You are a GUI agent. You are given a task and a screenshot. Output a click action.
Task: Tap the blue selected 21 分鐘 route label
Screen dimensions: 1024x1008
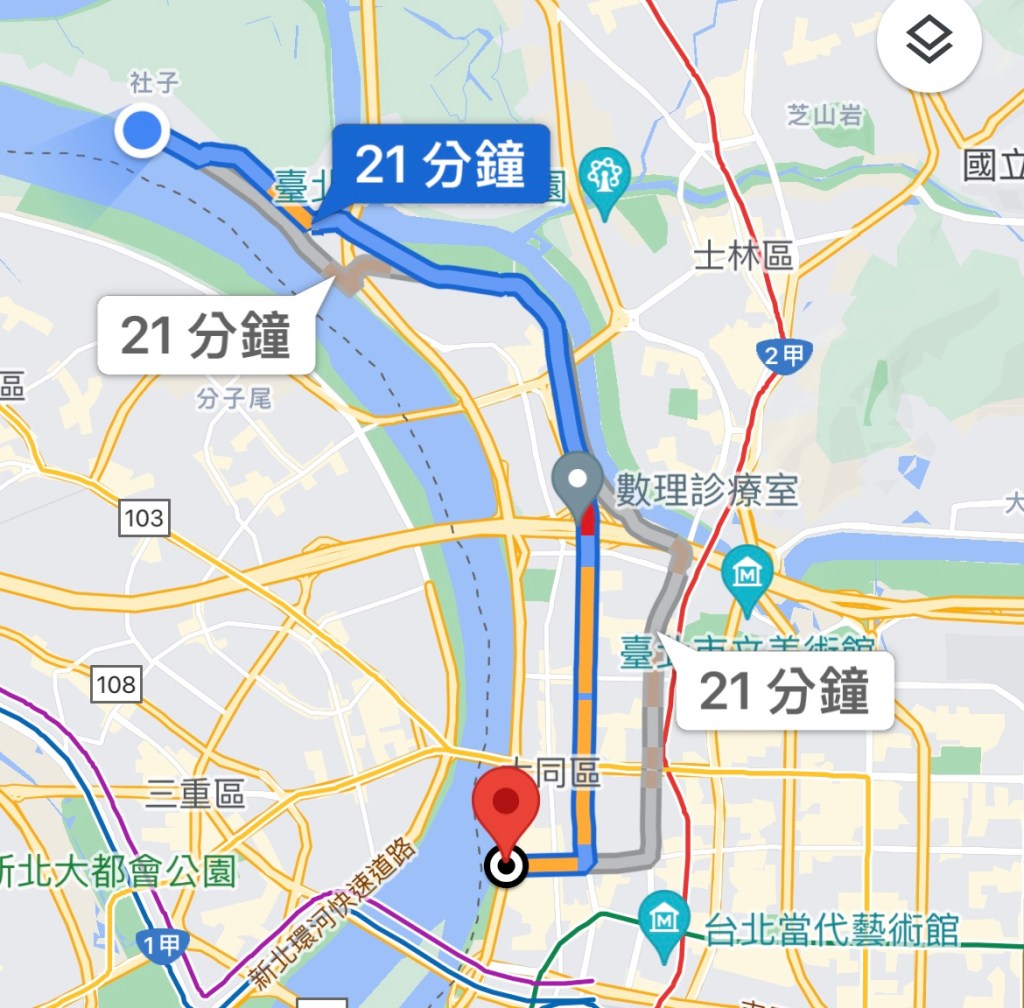(x=440, y=165)
